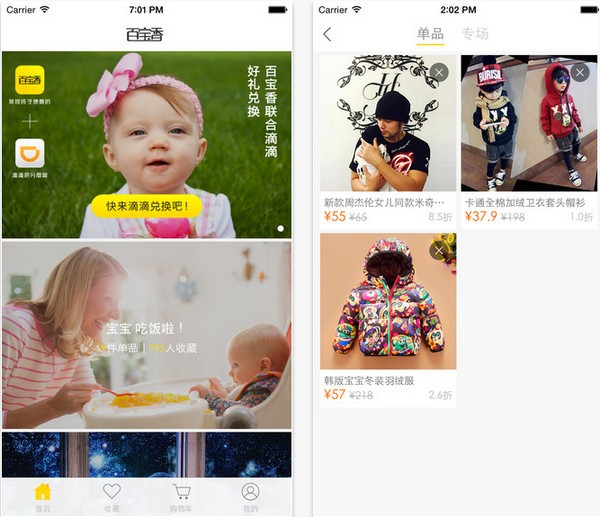
Task: Remove the 韩版宝宝冬装羽绒服 item with X
Action: tap(438, 250)
